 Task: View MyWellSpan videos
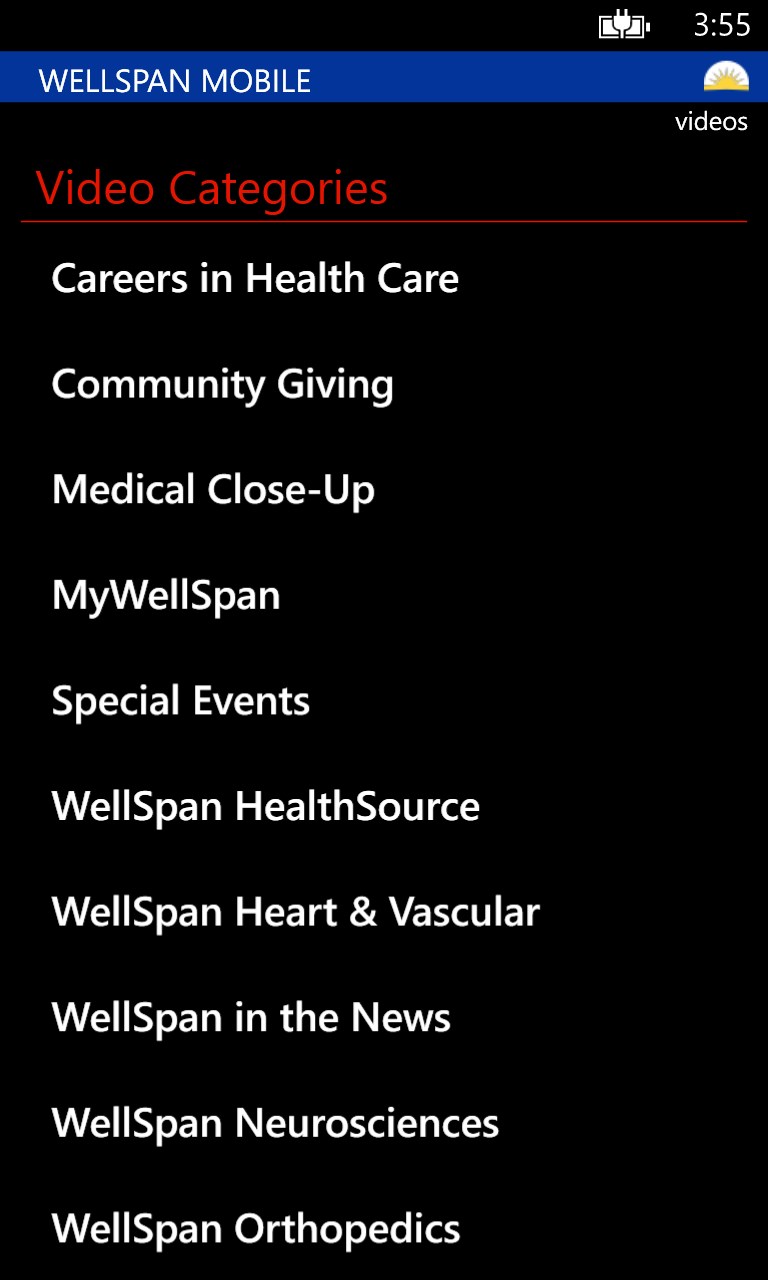(166, 596)
